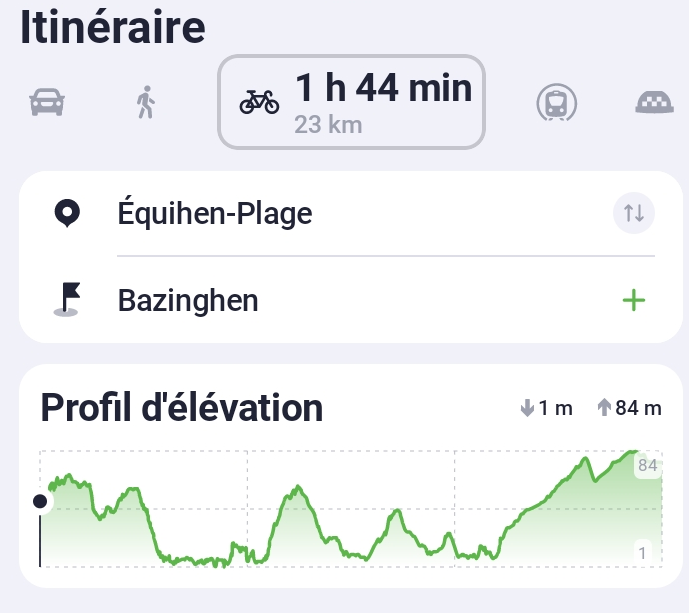This screenshot has height=613, width=689.
Task: Switch to car routing mode
Action: click(x=47, y=102)
